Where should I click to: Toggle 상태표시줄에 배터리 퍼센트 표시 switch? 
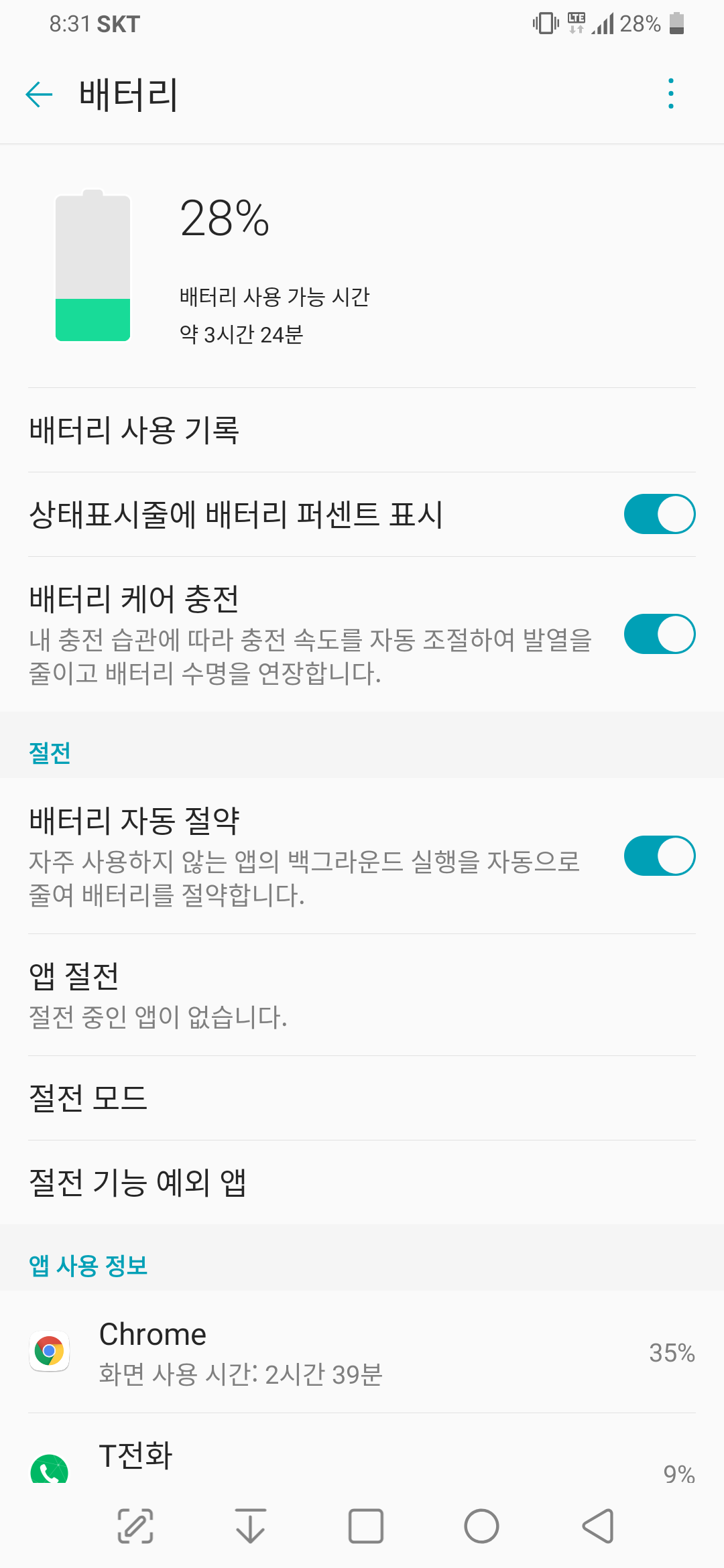pyautogui.click(x=659, y=514)
